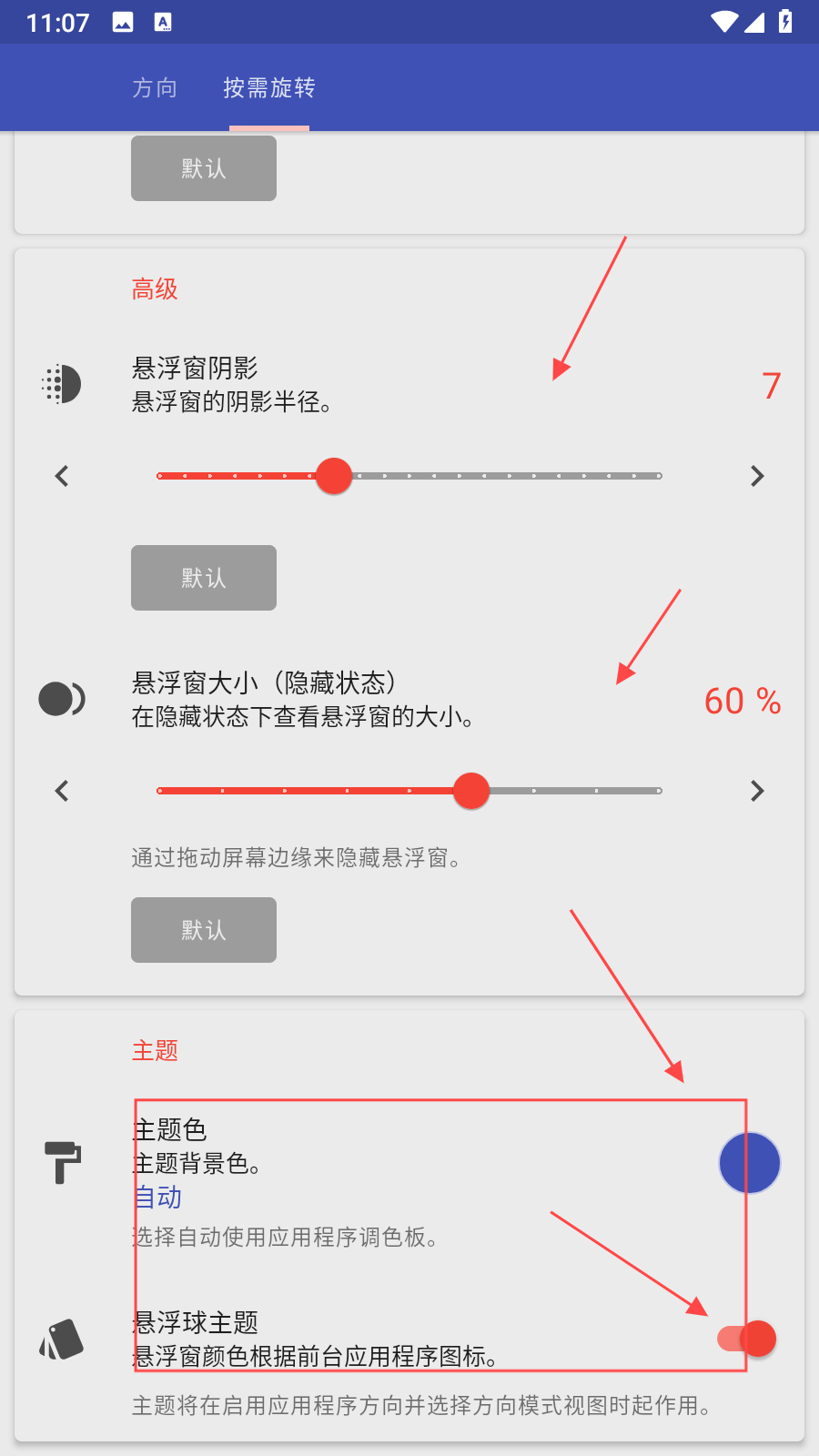This screenshot has width=819, height=1456.
Task: Switch to the 方向 tab
Action: point(155,87)
